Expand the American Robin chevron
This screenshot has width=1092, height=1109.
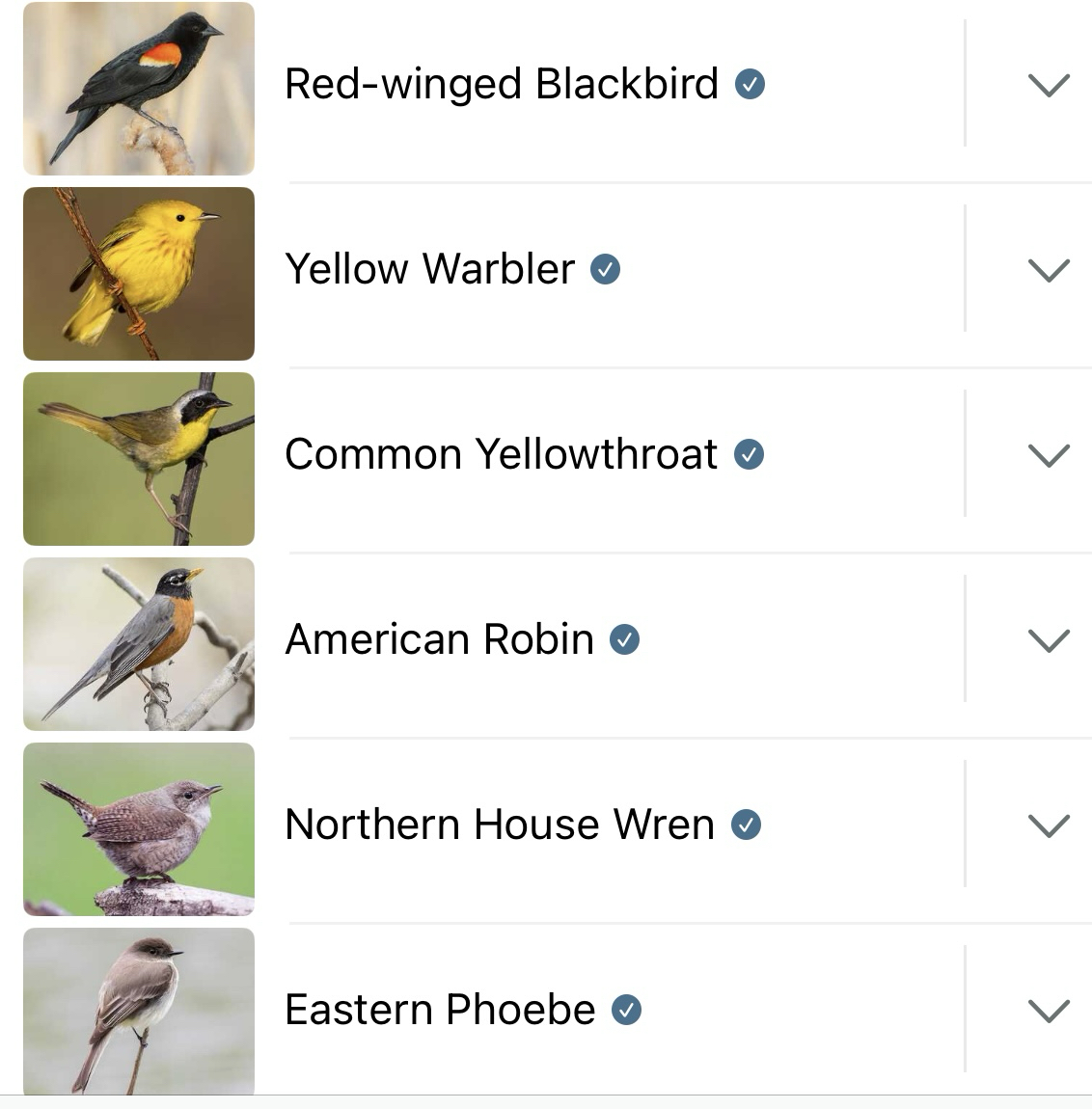coord(1049,640)
